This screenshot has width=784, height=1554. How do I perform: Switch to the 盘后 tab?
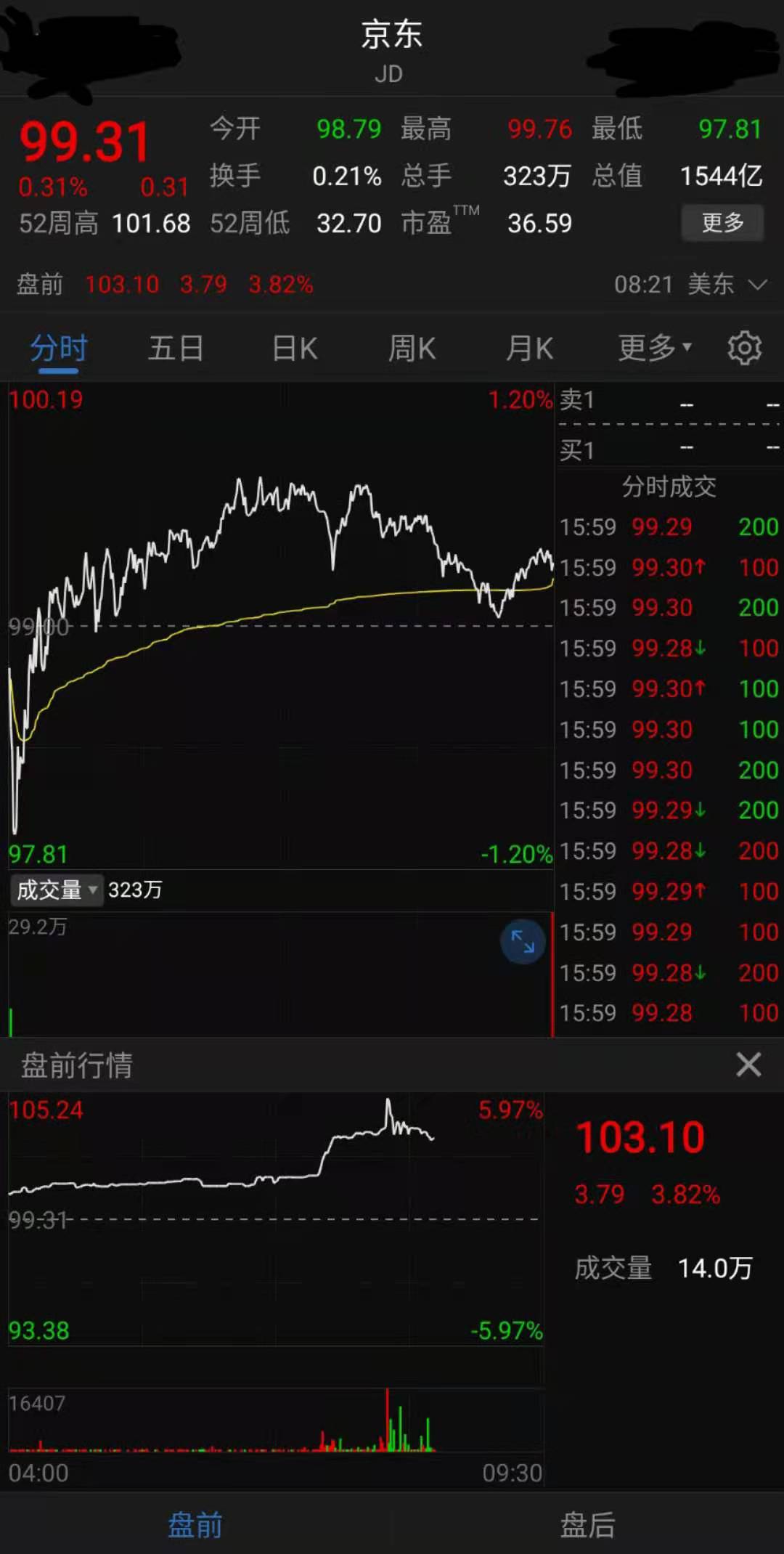click(587, 1524)
